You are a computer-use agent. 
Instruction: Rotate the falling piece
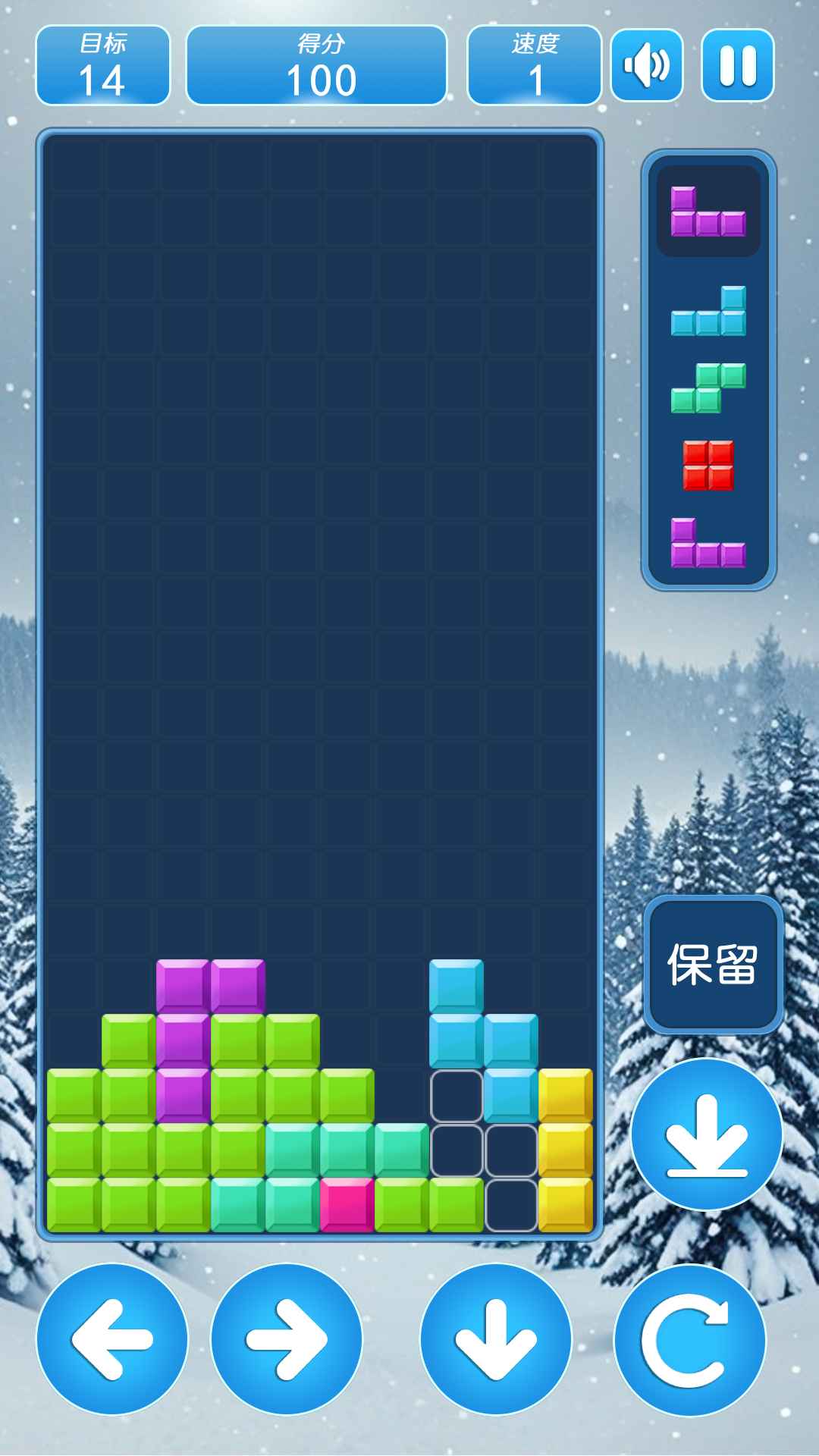click(x=689, y=1339)
